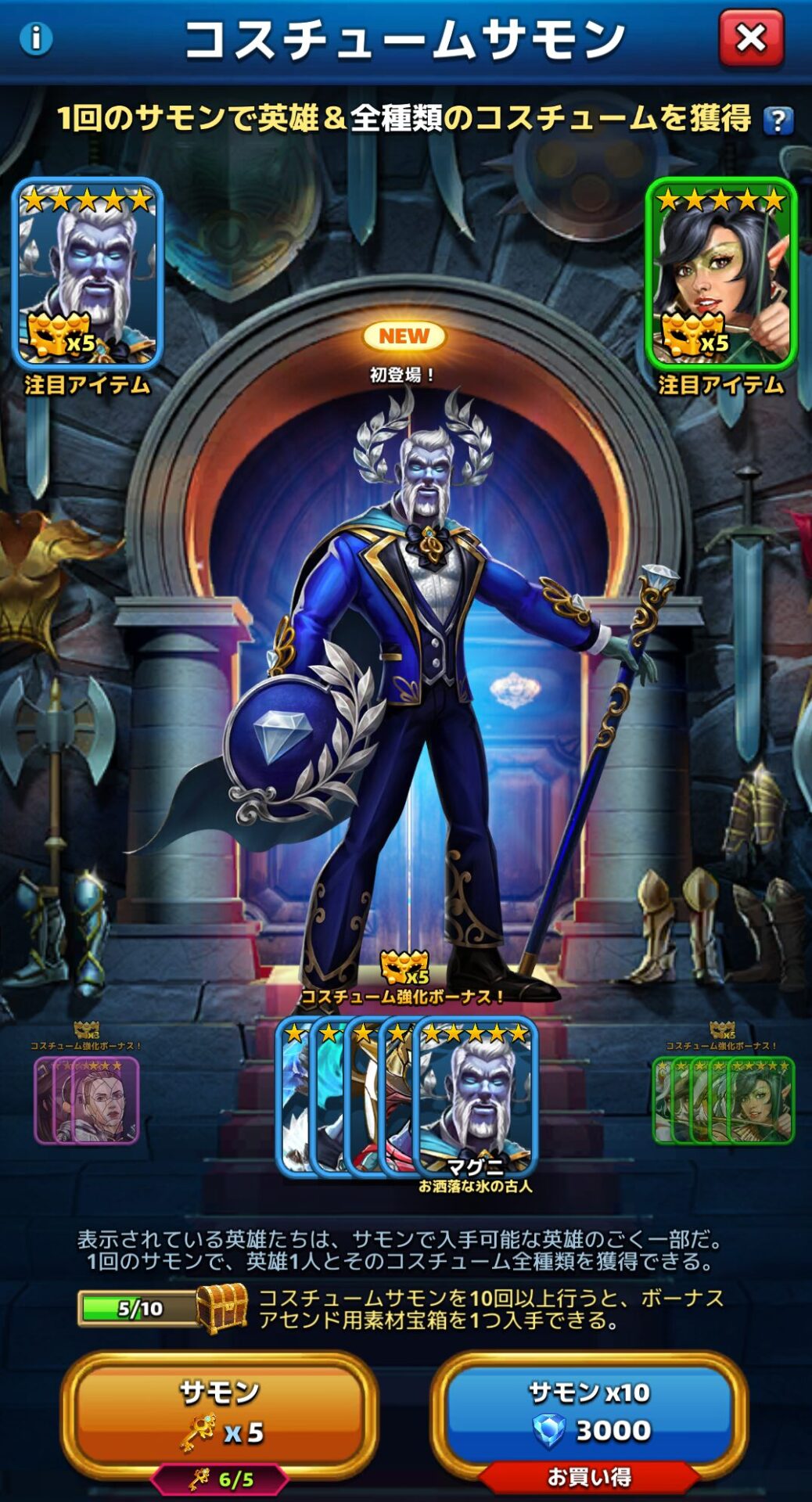Select the purple costume bonus card group

click(87, 1099)
